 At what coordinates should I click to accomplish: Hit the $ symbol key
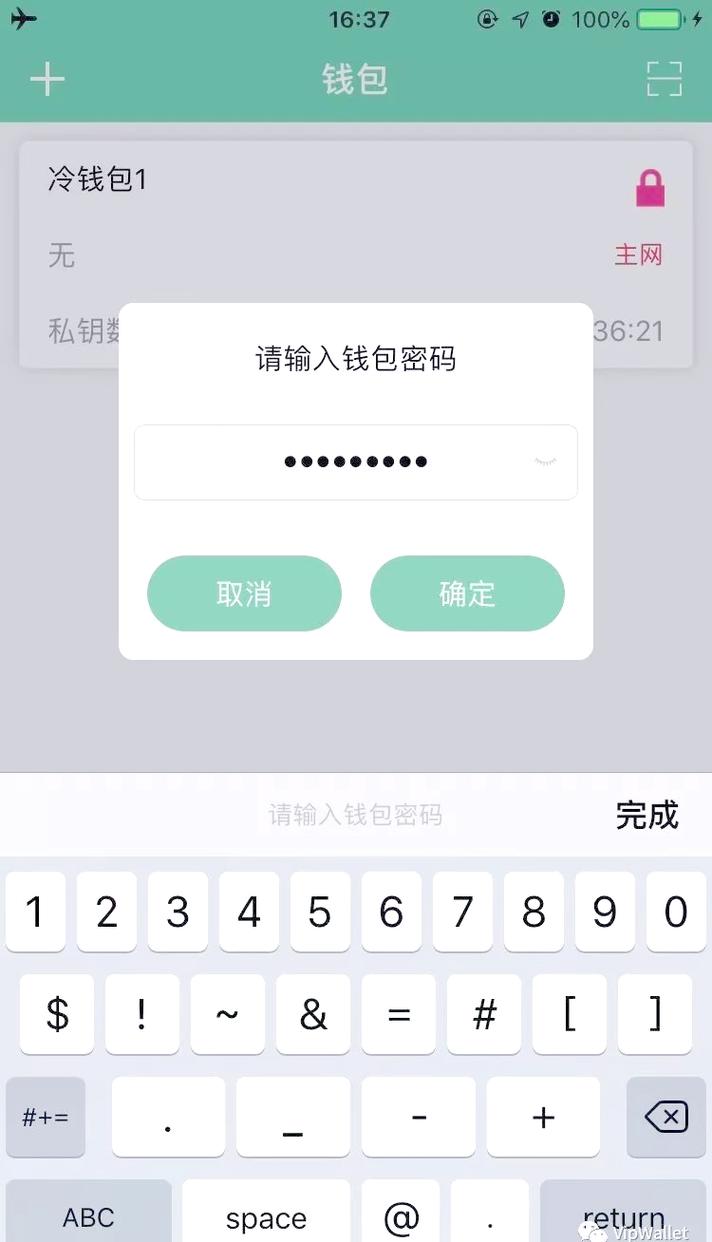[57, 1014]
